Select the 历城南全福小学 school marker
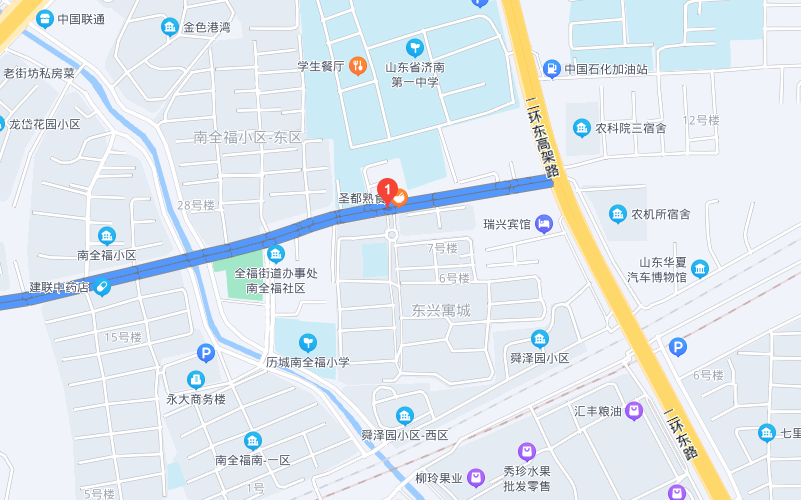This screenshot has height=500, width=801. (309, 343)
